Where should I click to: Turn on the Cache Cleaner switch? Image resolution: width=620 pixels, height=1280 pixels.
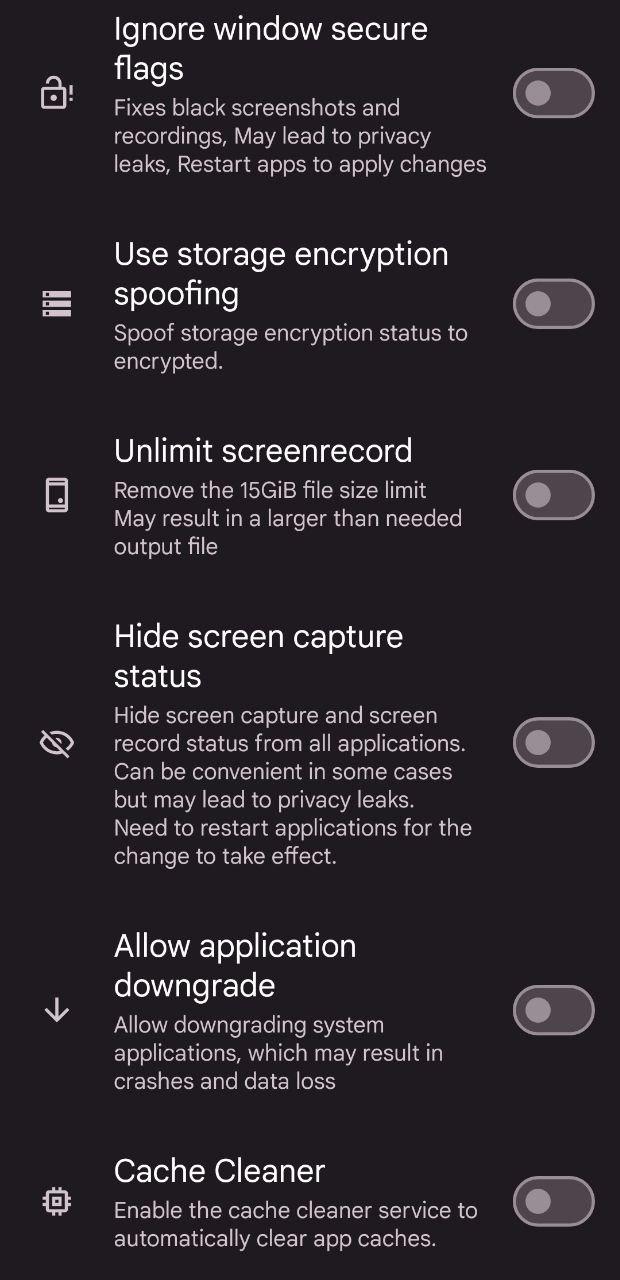[x=554, y=1201]
